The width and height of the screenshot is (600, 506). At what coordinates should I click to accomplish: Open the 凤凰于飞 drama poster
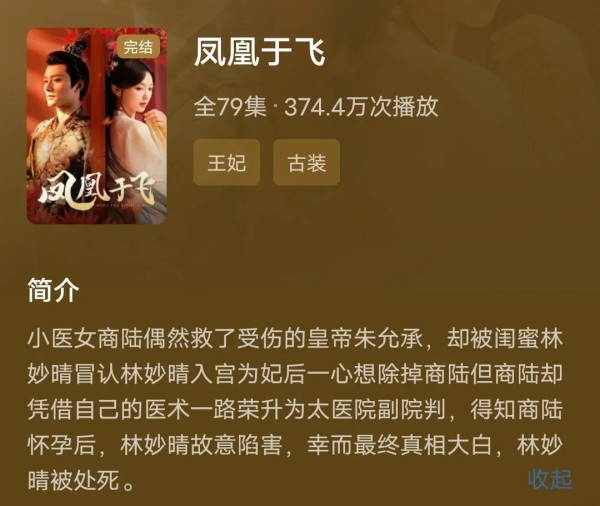(96, 125)
